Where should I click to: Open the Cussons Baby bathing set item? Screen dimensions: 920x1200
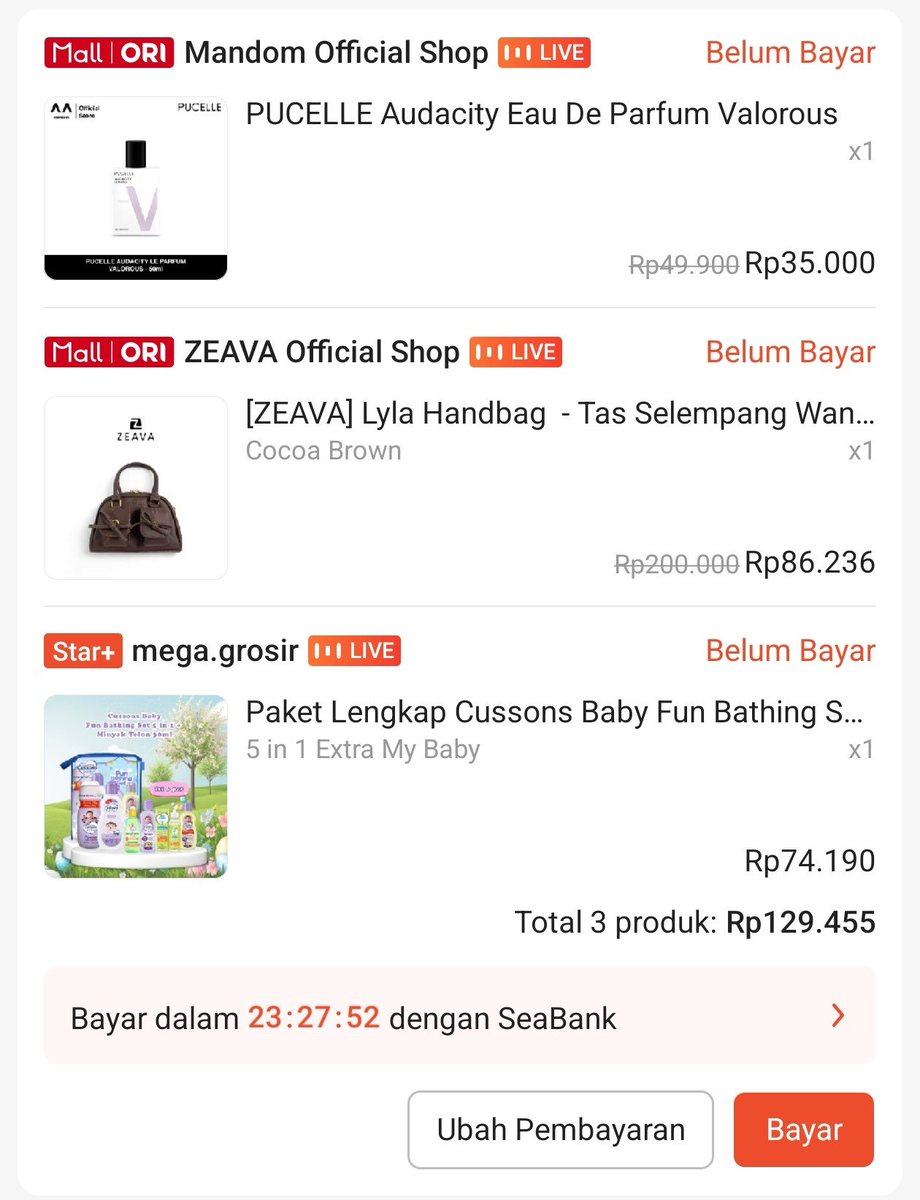click(555, 712)
